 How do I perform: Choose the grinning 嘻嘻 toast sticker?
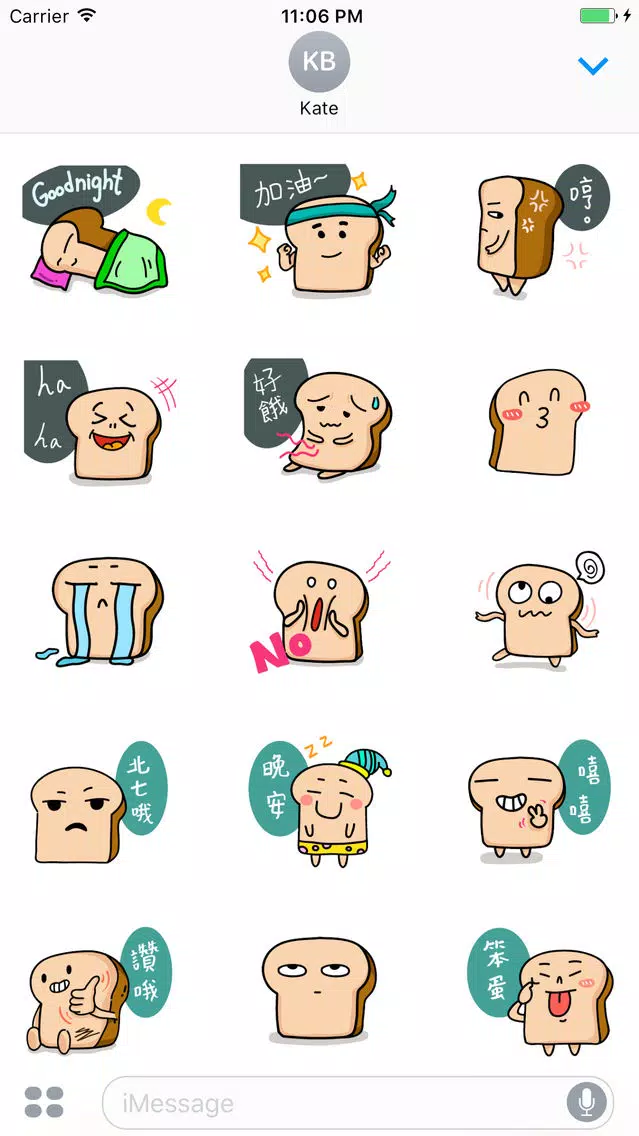(x=539, y=801)
